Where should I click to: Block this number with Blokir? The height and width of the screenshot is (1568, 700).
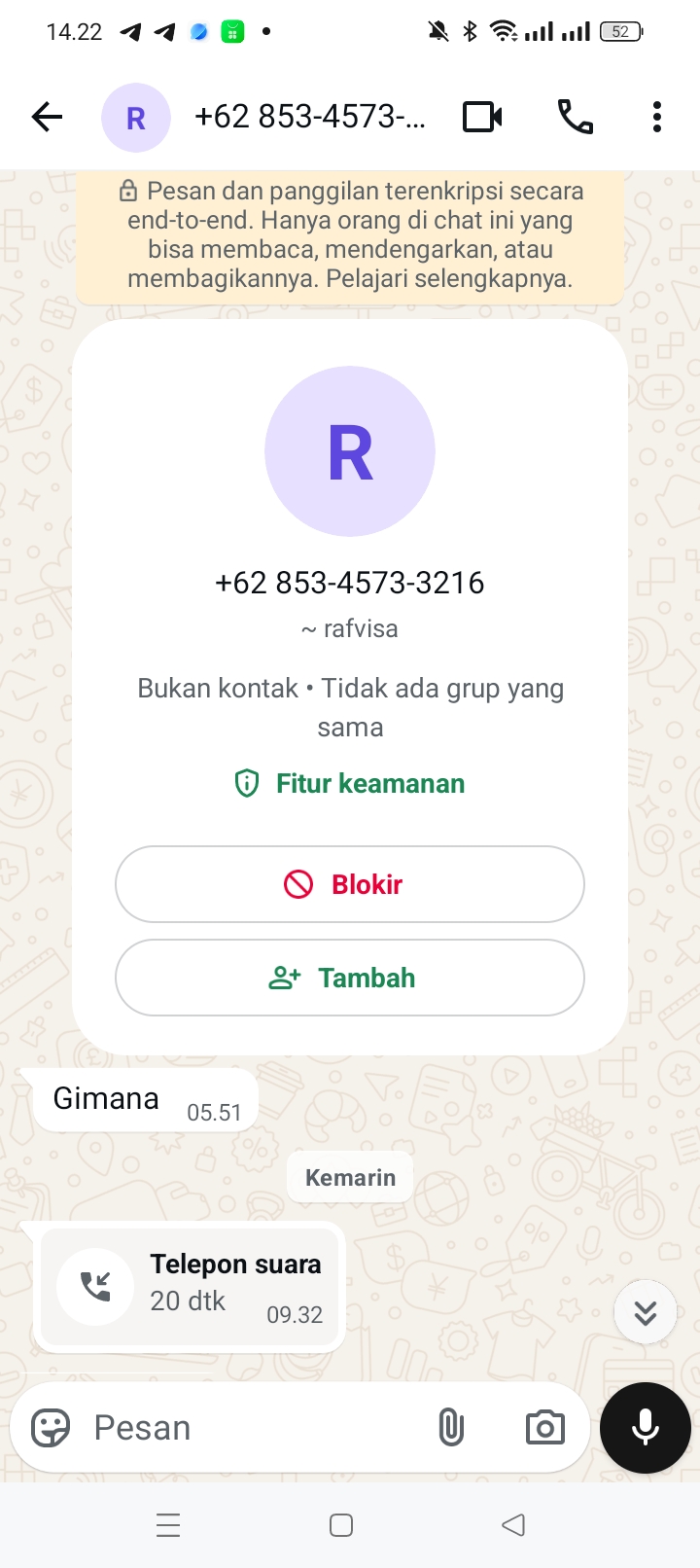coord(350,884)
